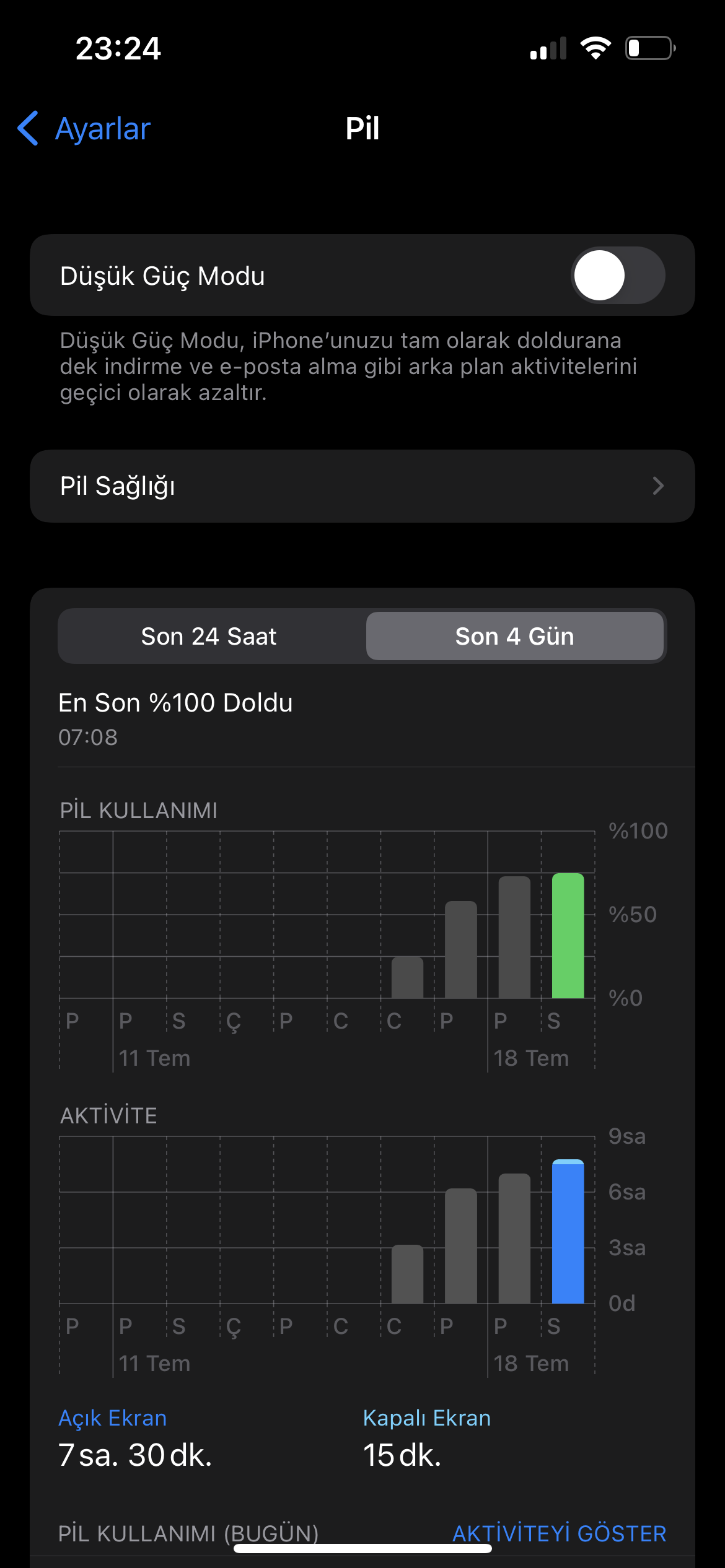Select the green battery usage bar

(568, 935)
